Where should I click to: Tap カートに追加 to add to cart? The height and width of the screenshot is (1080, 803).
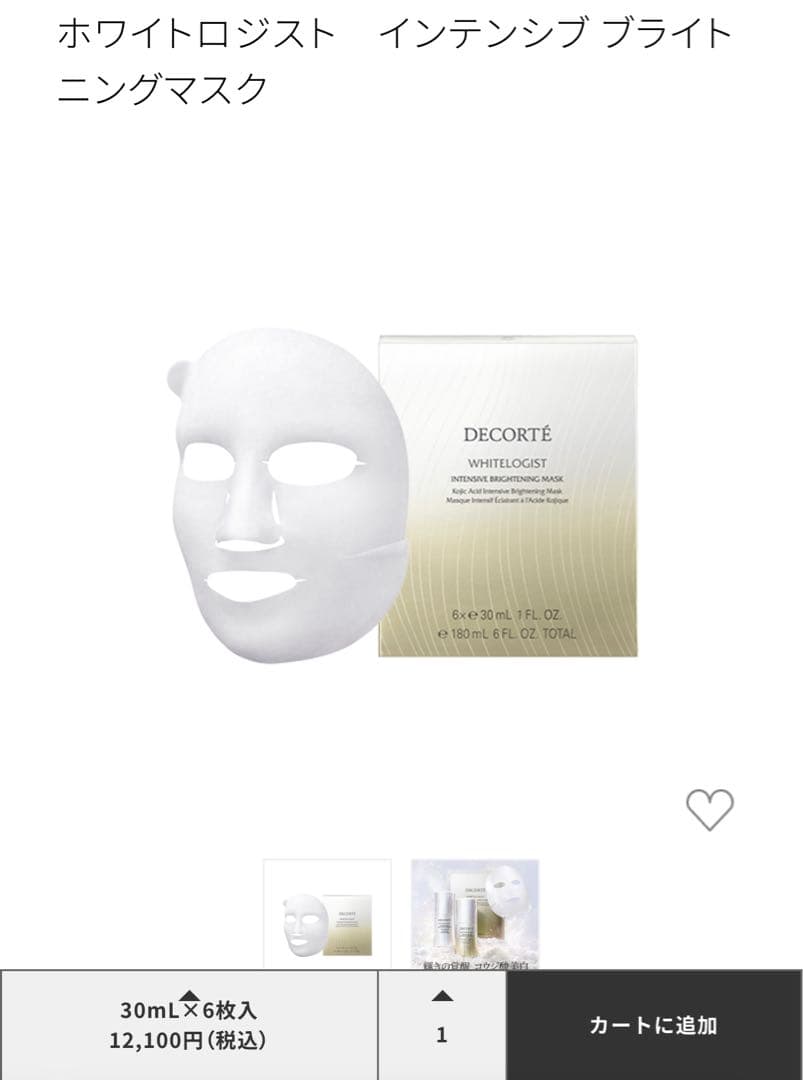point(653,1025)
